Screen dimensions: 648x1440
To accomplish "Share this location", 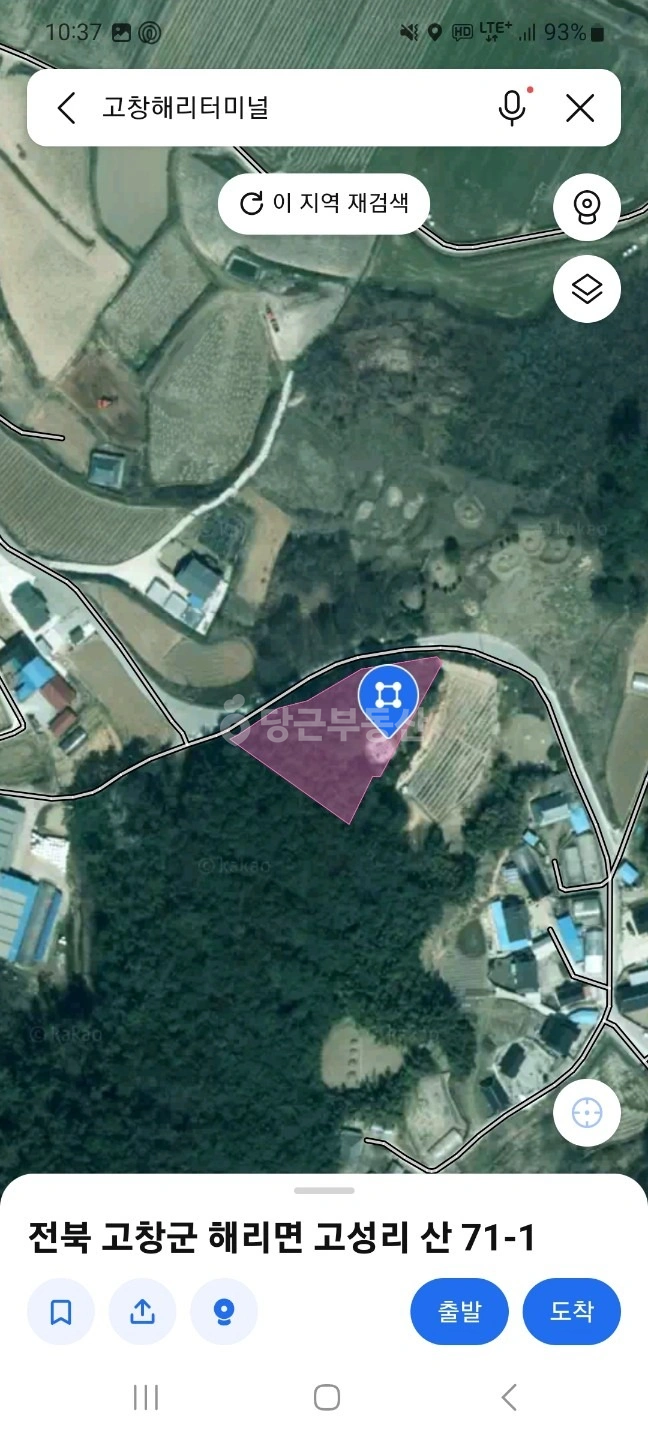I will 143,1311.
